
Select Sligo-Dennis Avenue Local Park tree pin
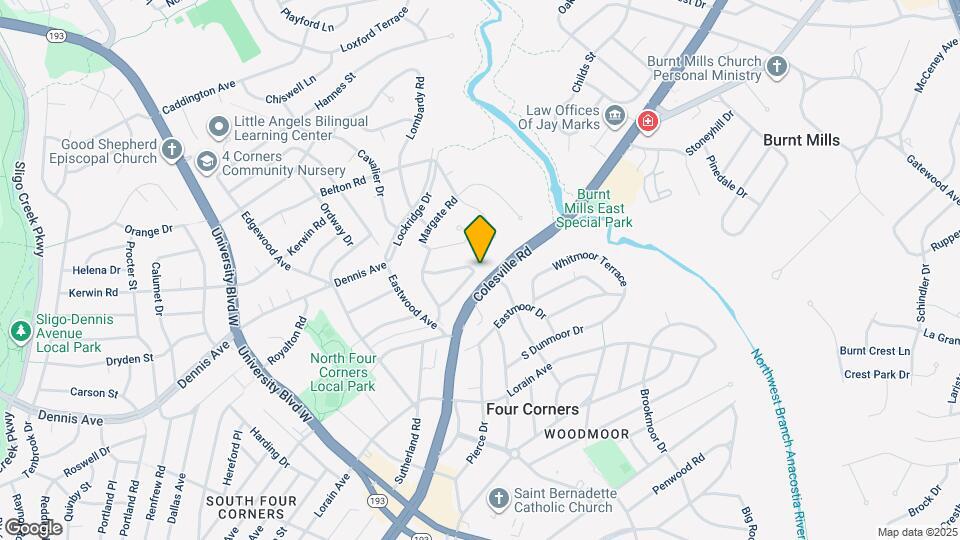click(21, 332)
